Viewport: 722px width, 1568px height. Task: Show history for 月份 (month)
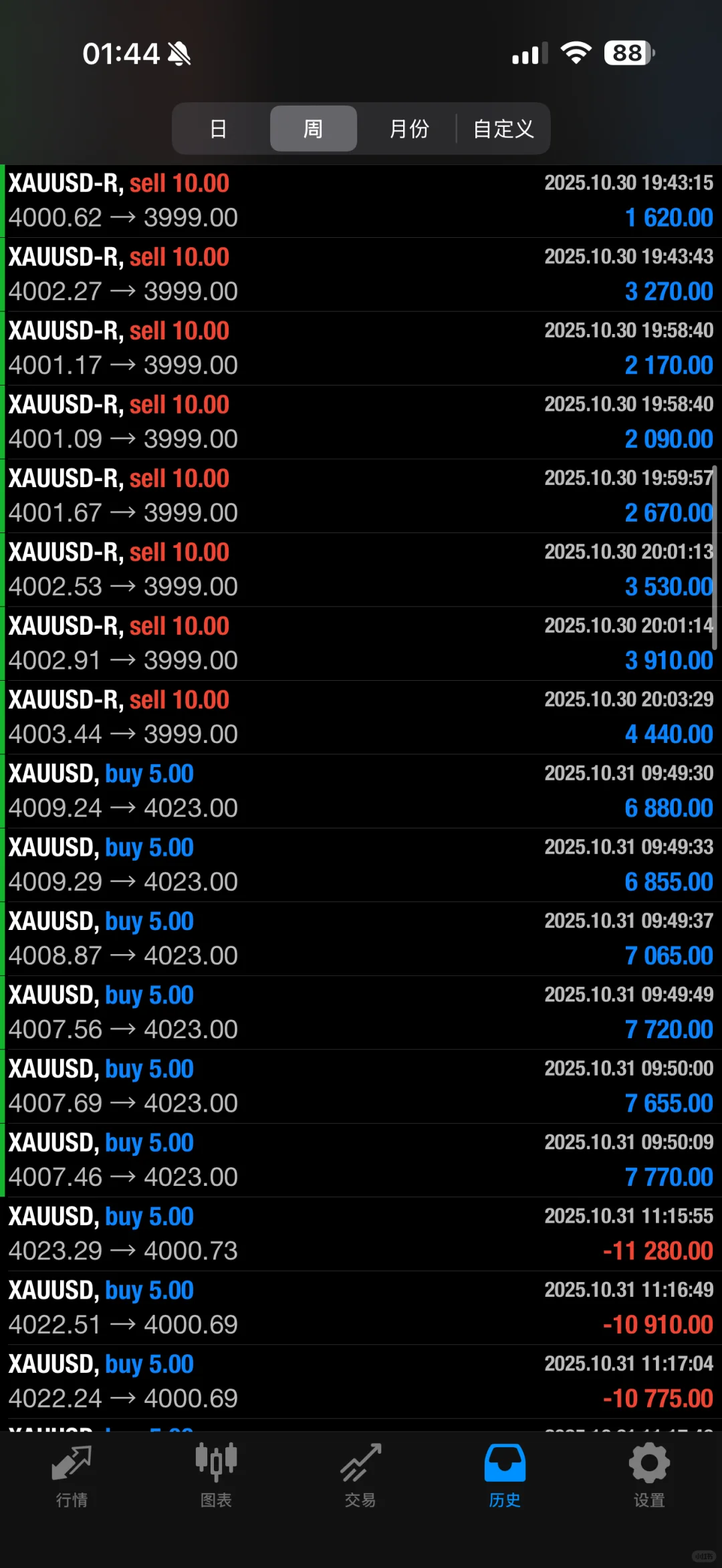pyautogui.click(x=408, y=128)
